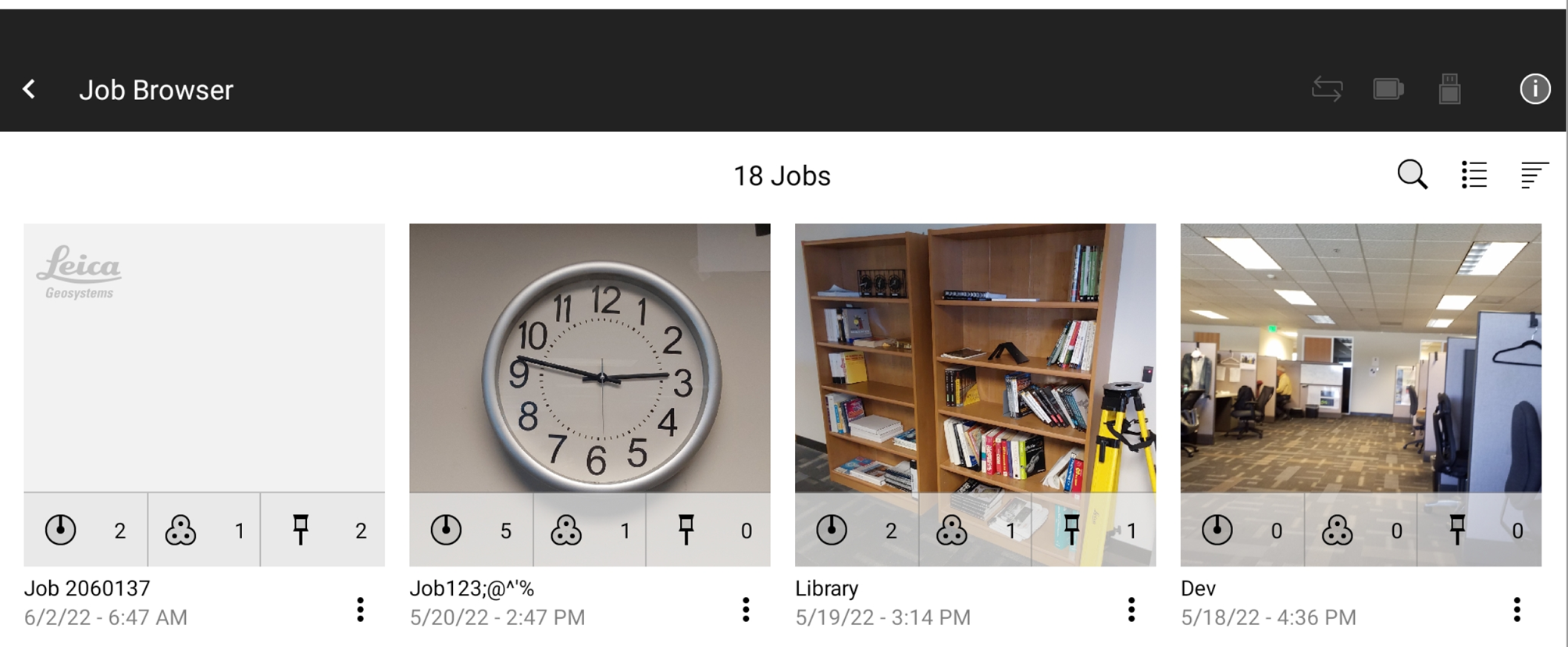Show the Library job's overflow menu
Image resolution: width=1568 pixels, height=647 pixels.
pos(1131,609)
